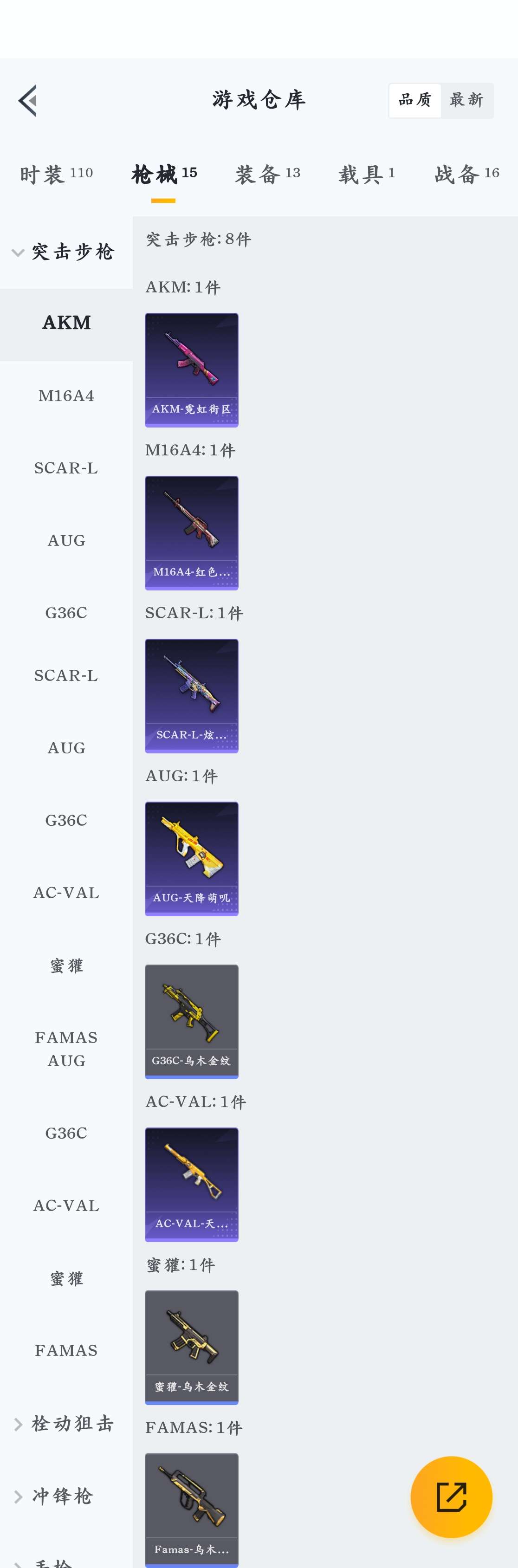Switch to the 装备 tab
This screenshot has width=518, height=1568.
[x=267, y=175]
